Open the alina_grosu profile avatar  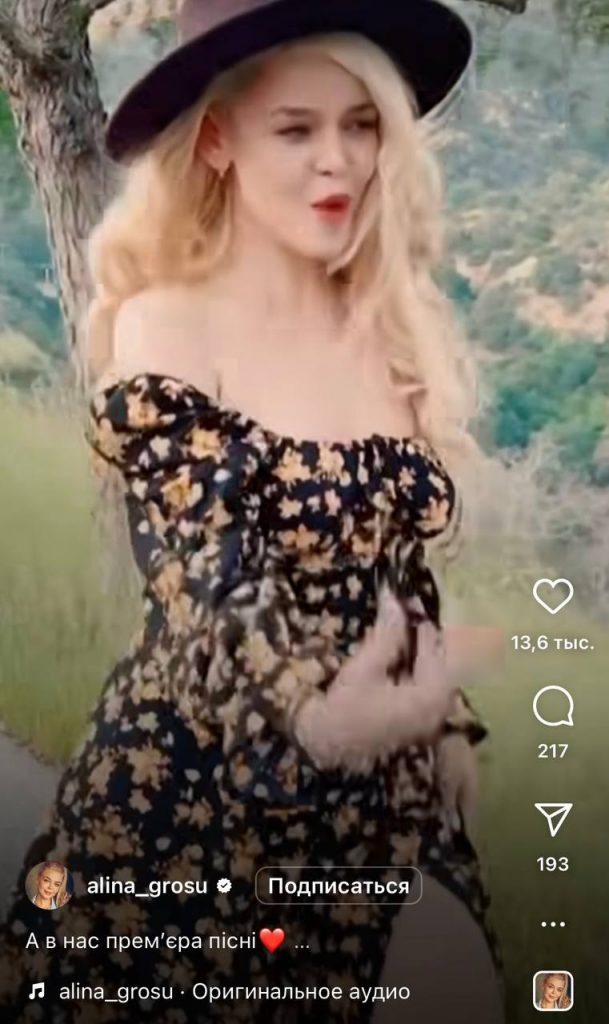pyautogui.click(x=49, y=886)
